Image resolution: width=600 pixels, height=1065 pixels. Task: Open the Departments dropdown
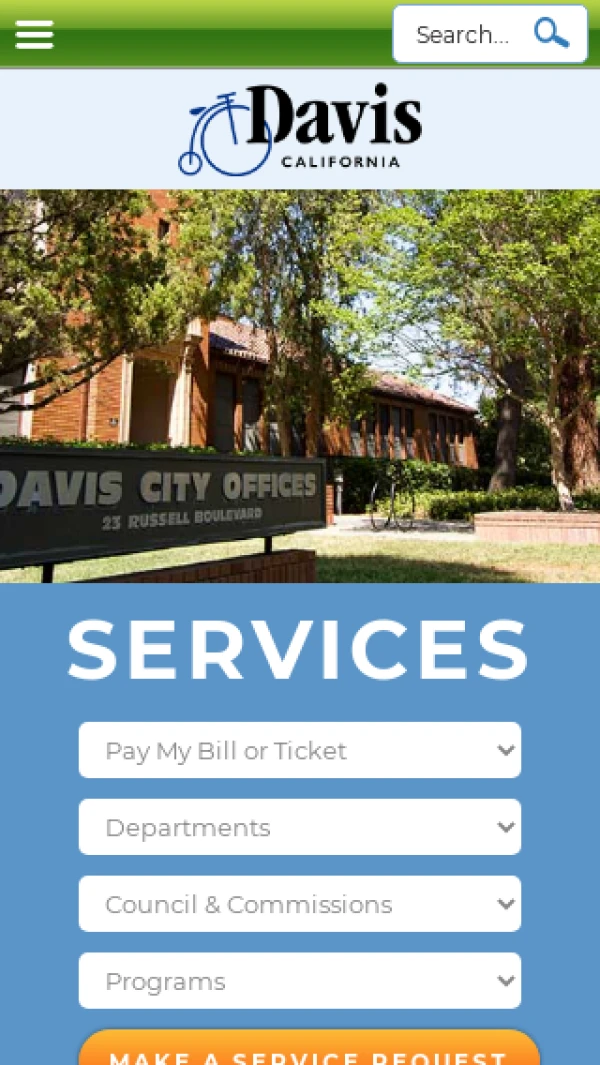[300, 827]
